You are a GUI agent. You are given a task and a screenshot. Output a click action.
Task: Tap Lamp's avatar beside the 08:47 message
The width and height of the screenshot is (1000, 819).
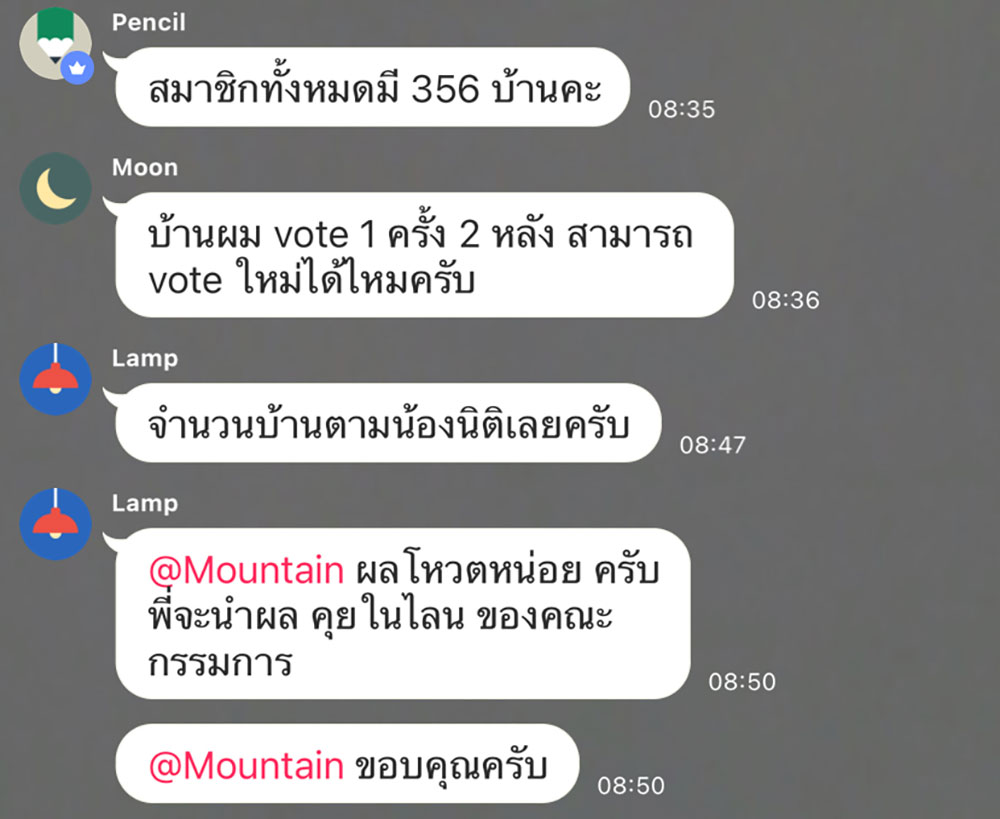[56, 380]
